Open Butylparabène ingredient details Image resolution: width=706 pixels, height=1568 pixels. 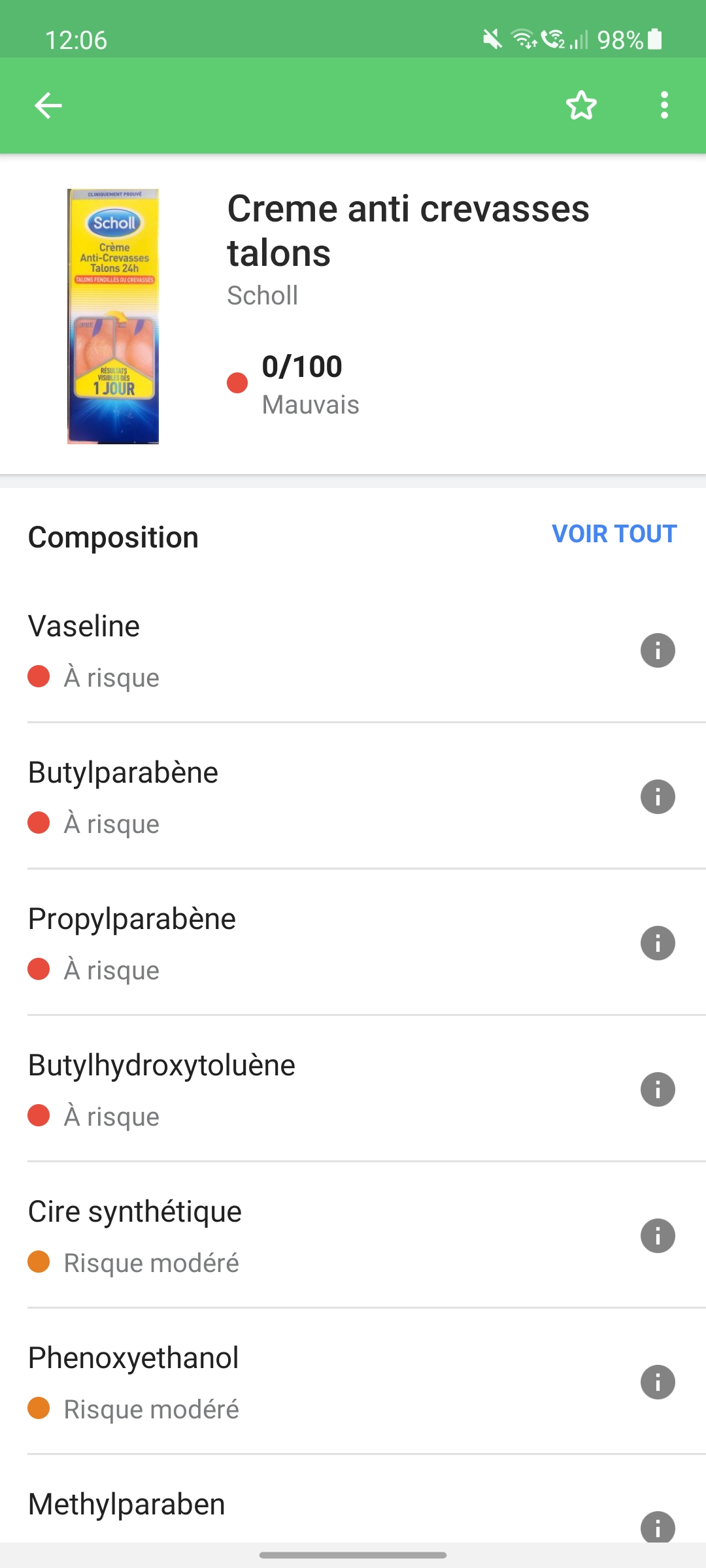pos(658,797)
